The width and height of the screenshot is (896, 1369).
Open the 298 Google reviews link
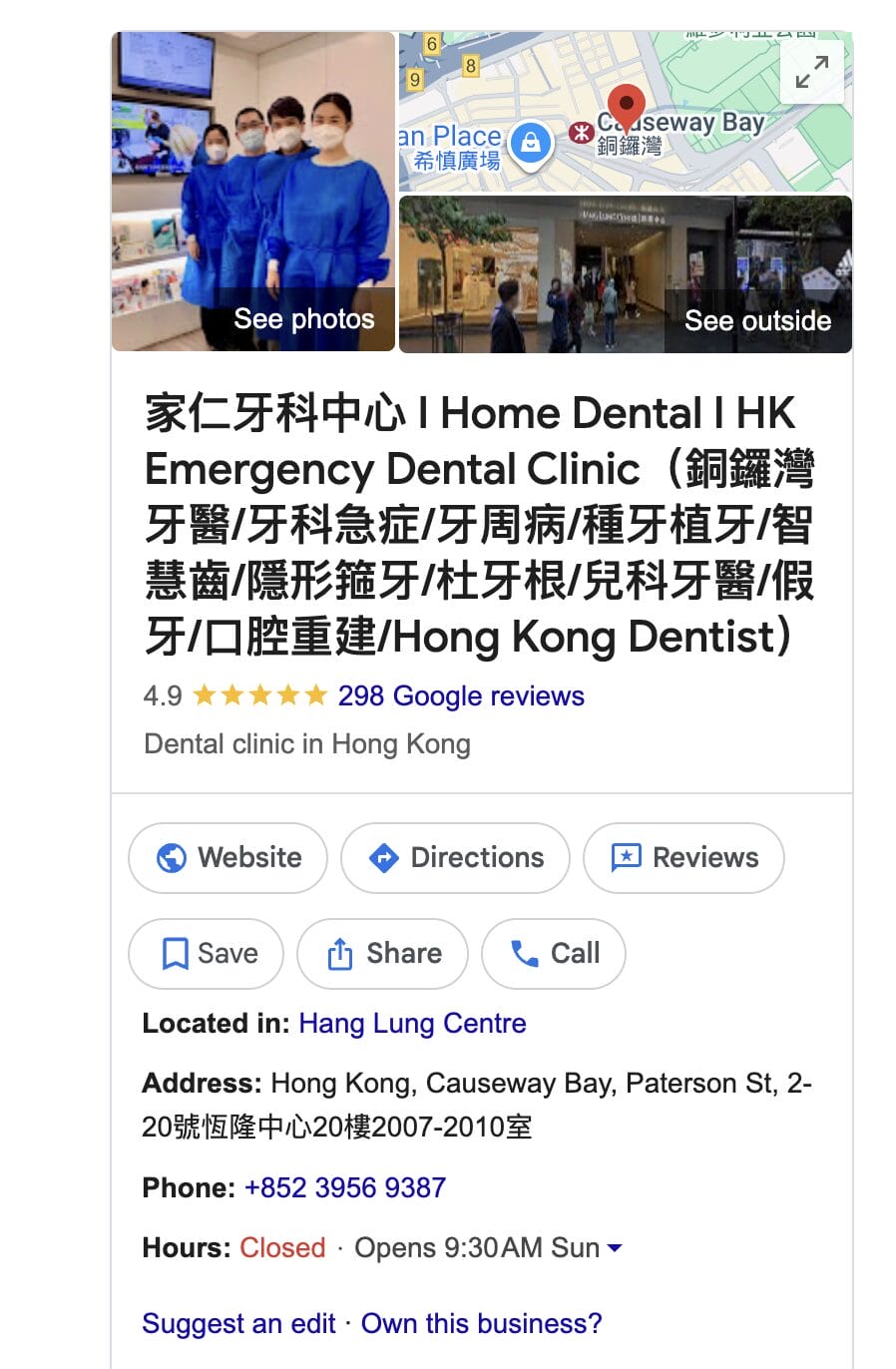pyautogui.click(x=460, y=695)
